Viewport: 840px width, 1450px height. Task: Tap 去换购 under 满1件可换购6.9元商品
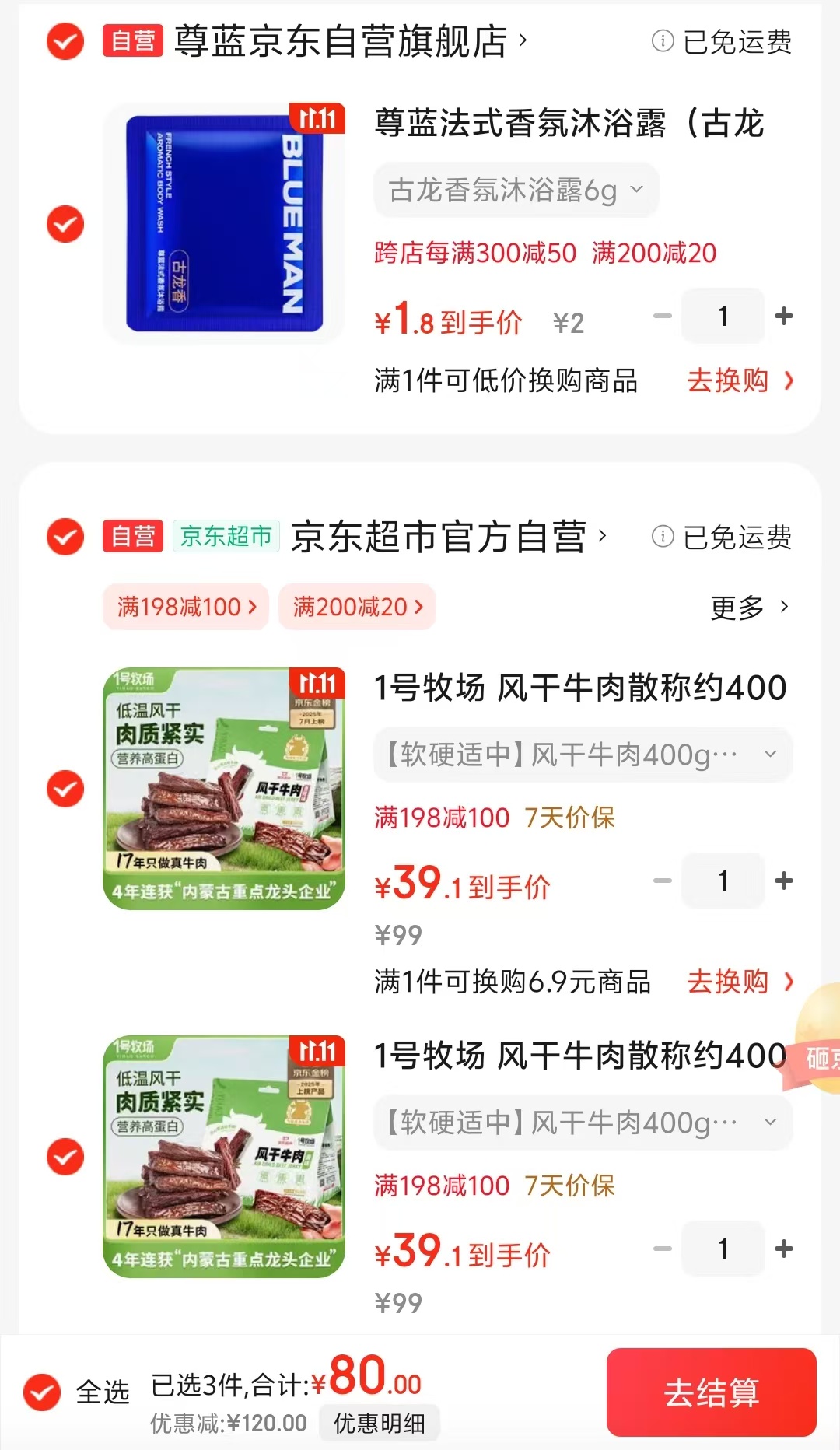point(740,982)
